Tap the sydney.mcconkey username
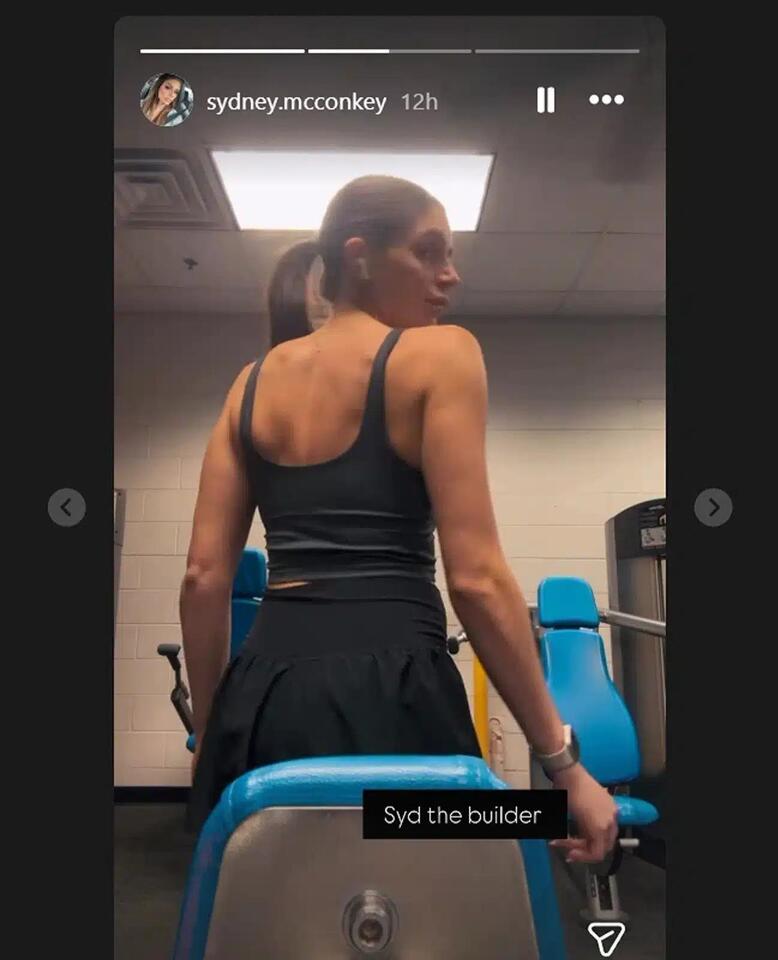Image resolution: width=778 pixels, height=960 pixels. coord(296,103)
